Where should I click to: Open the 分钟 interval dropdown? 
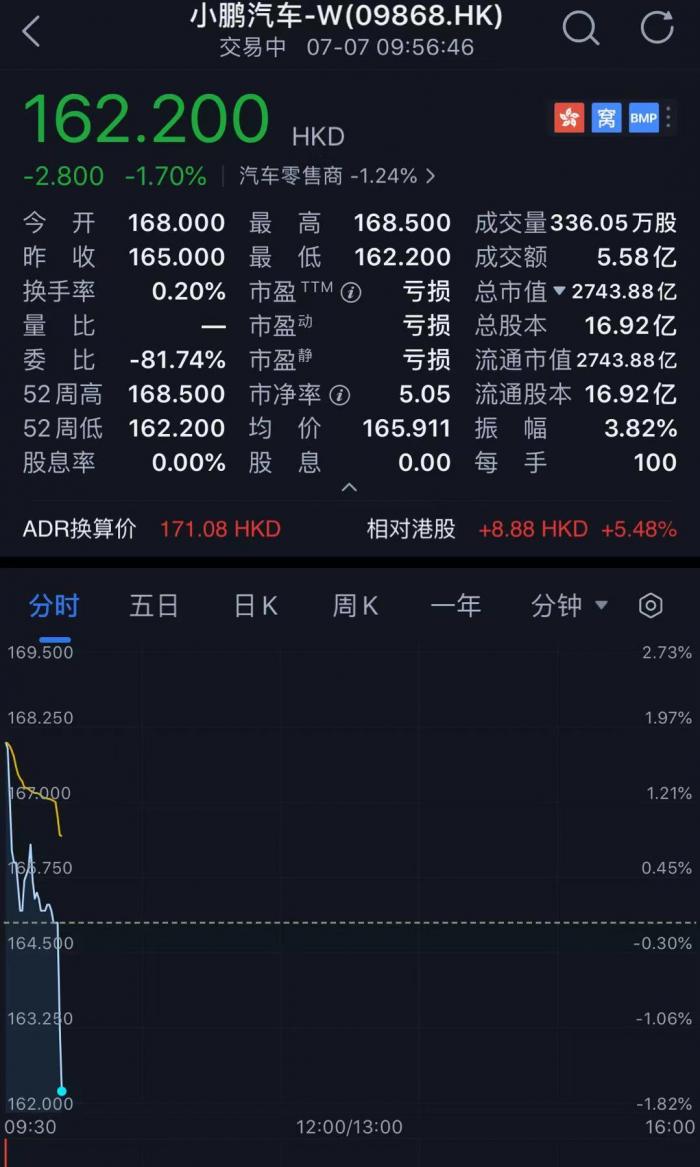point(569,606)
